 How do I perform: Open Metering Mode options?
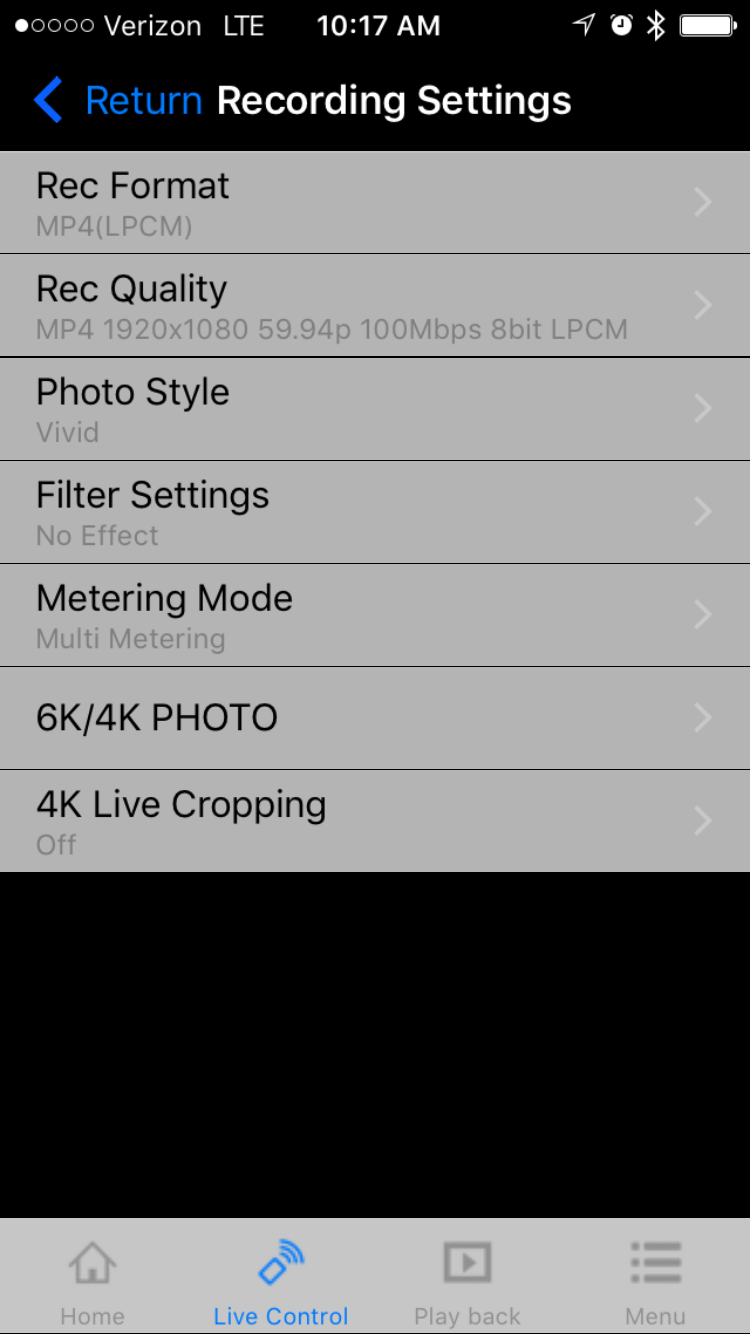[x=375, y=614]
